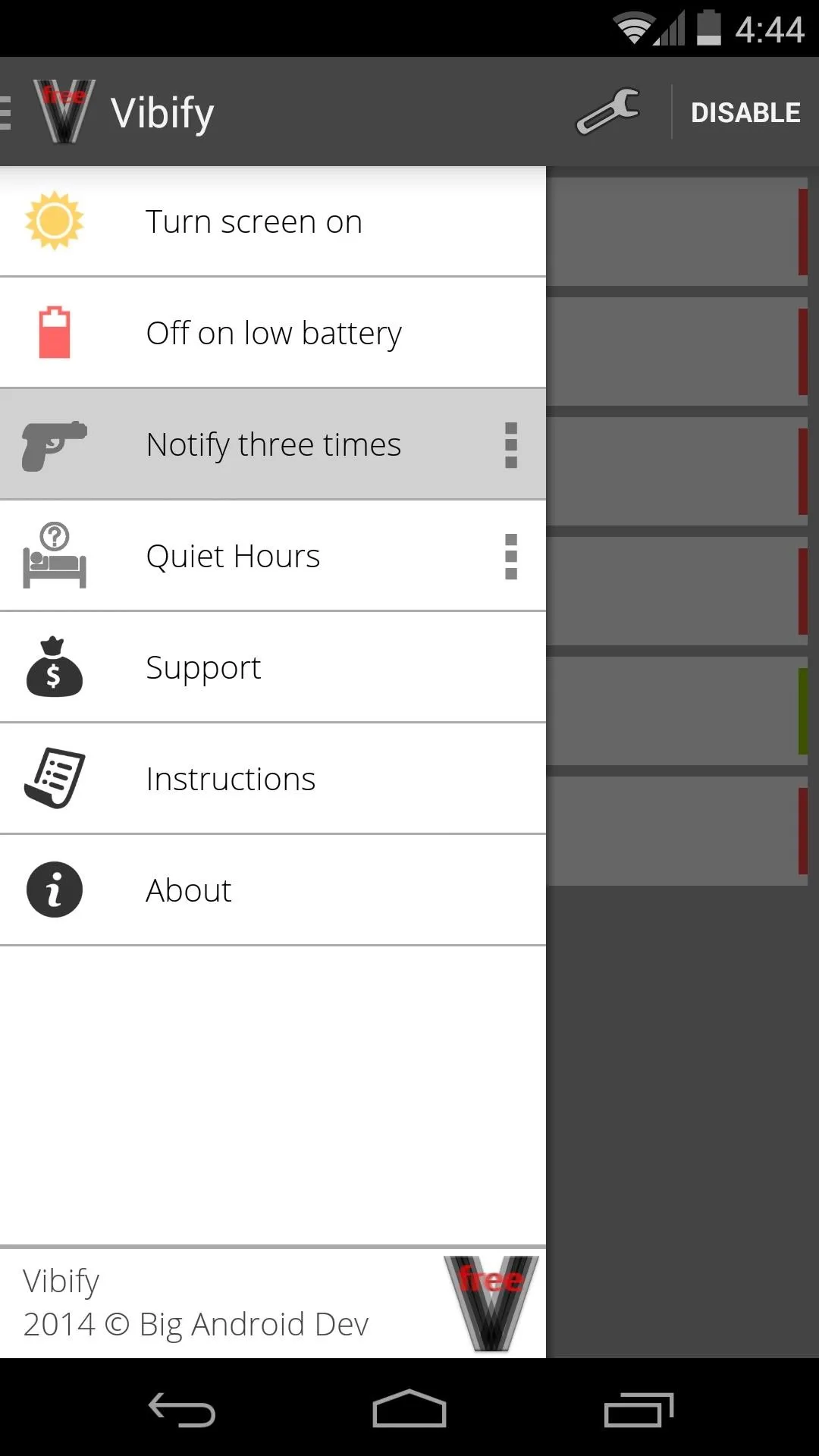Image resolution: width=819 pixels, height=1456 pixels.
Task: Open overflow dots for Quiet Hours
Action: [x=511, y=557]
